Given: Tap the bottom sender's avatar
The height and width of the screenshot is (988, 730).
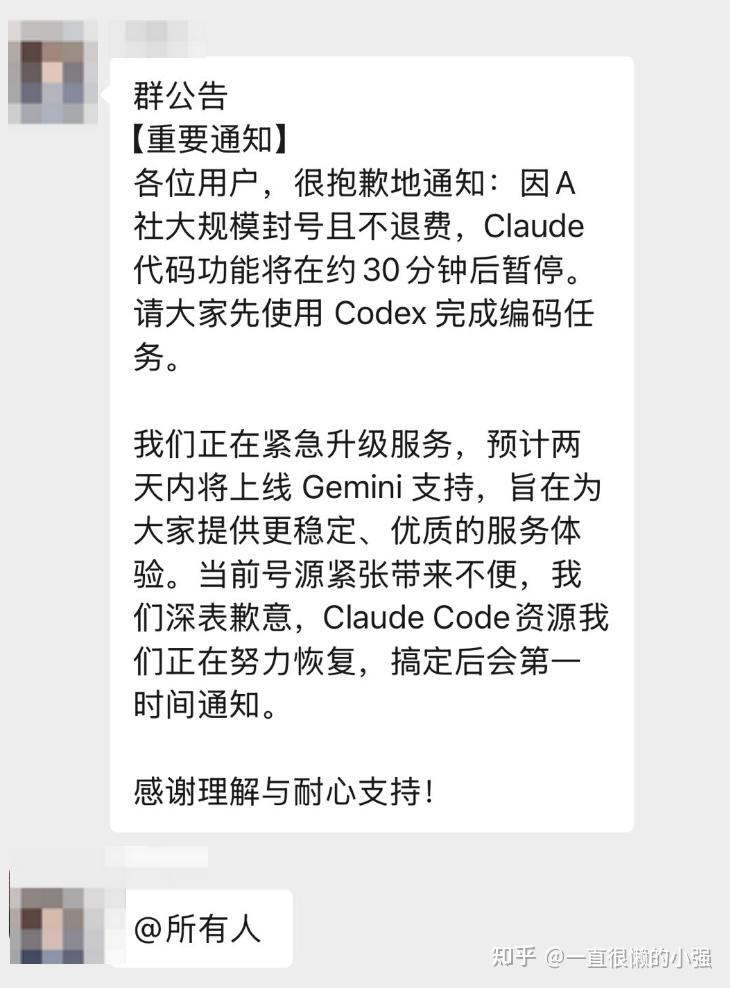Looking at the screenshot, I should (55, 915).
